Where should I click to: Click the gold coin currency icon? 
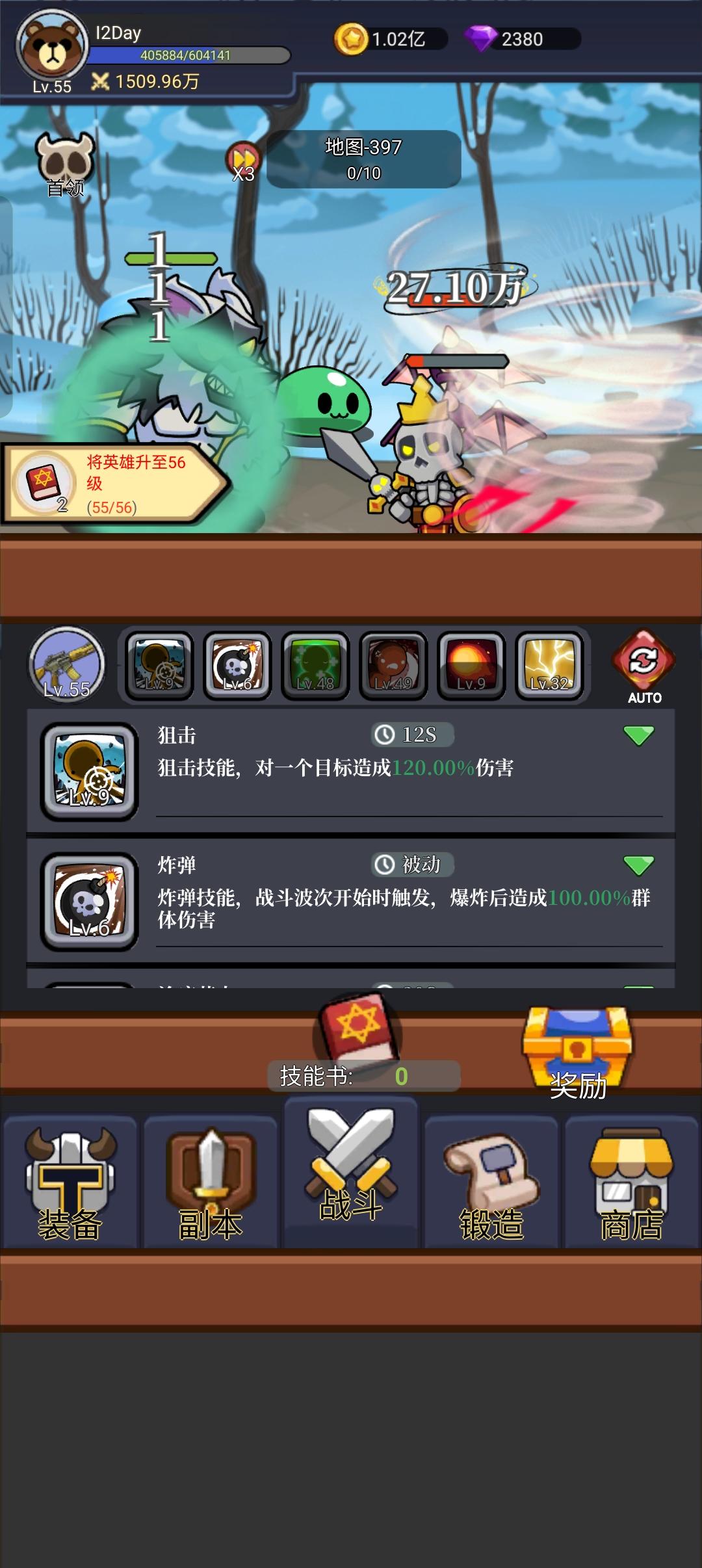tap(351, 39)
